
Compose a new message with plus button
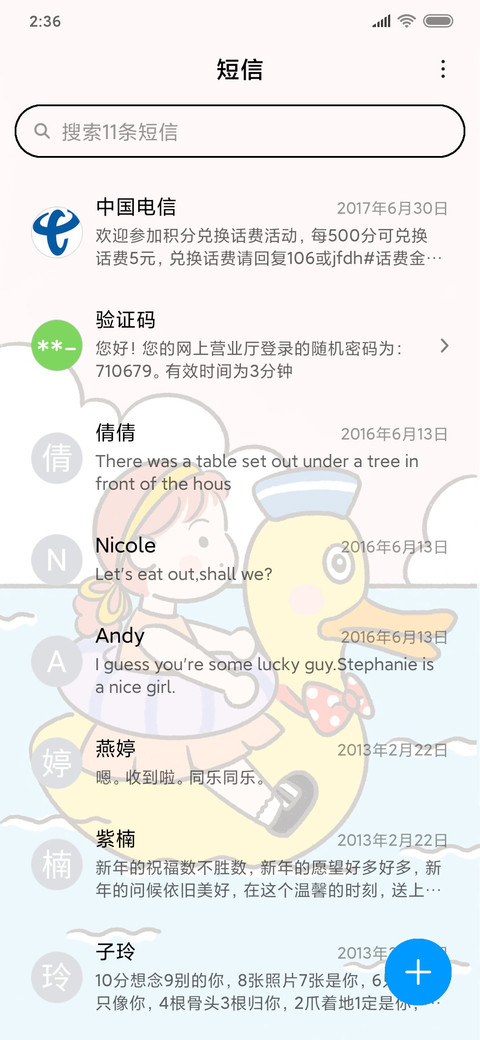coord(418,972)
